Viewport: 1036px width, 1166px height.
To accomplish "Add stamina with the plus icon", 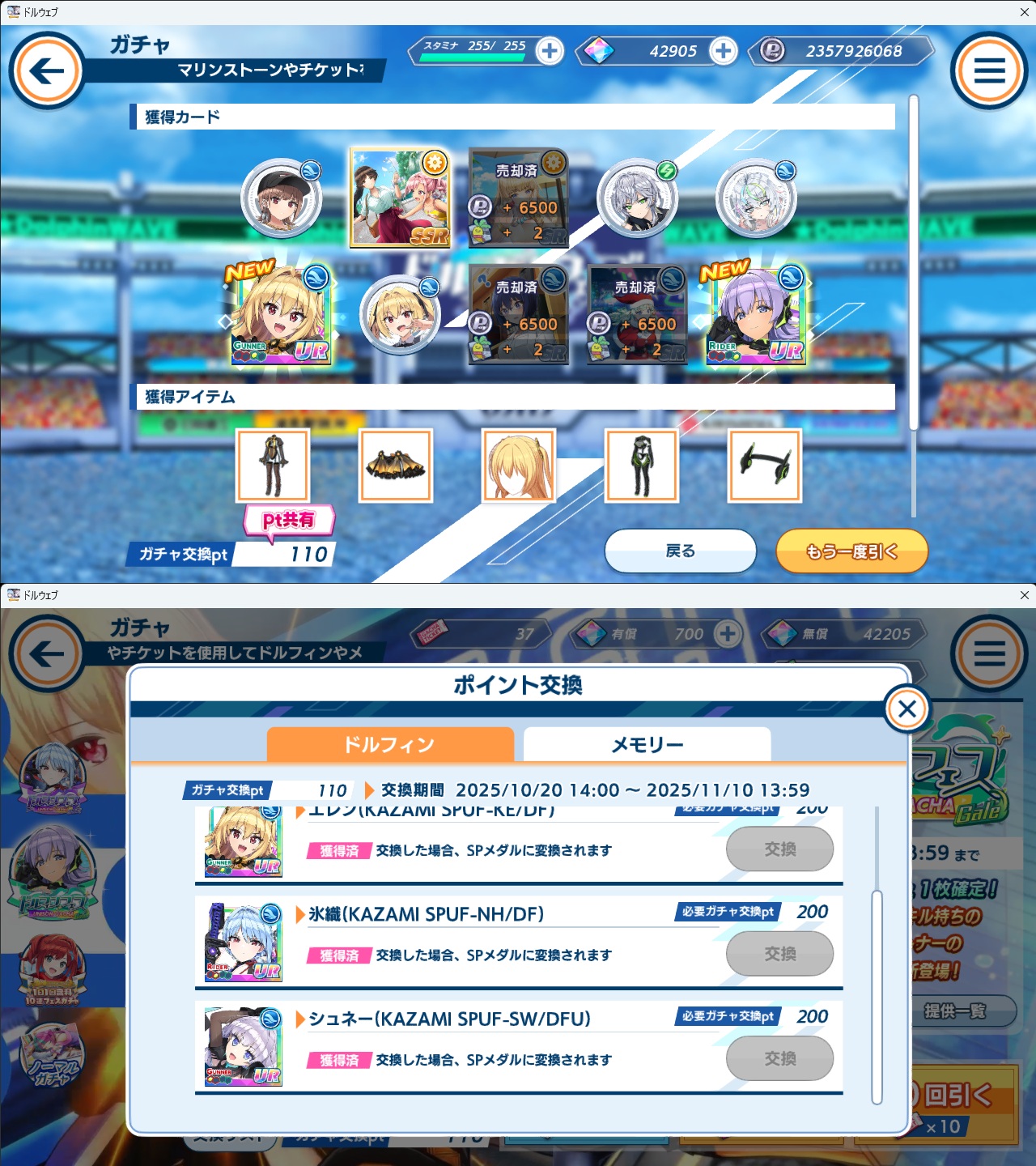I will pyautogui.click(x=550, y=51).
